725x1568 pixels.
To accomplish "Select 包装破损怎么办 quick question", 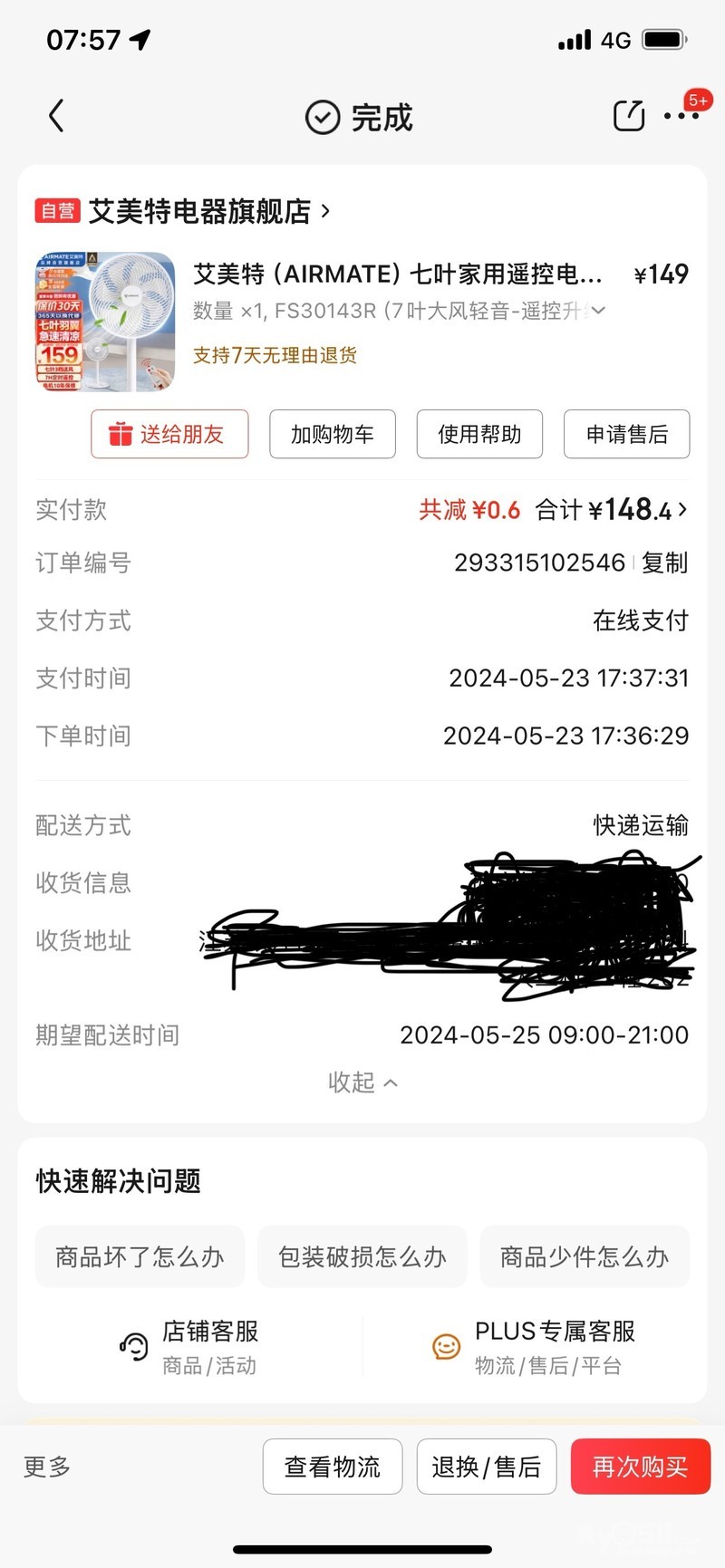I will 362,1256.
